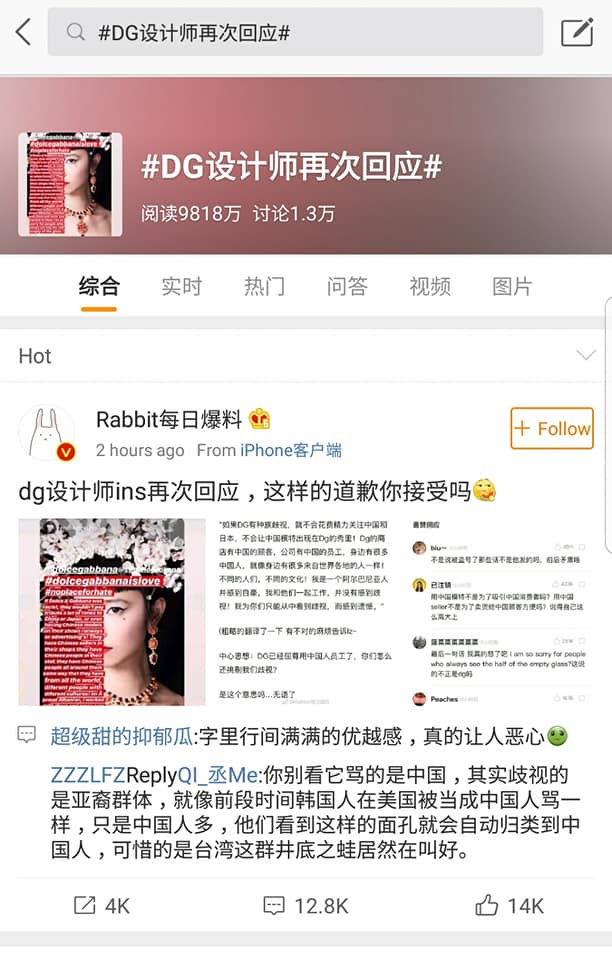This screenshot has height=960, width=612.
Task: Compose a new post with the edit icon
Action: [577, 33]
